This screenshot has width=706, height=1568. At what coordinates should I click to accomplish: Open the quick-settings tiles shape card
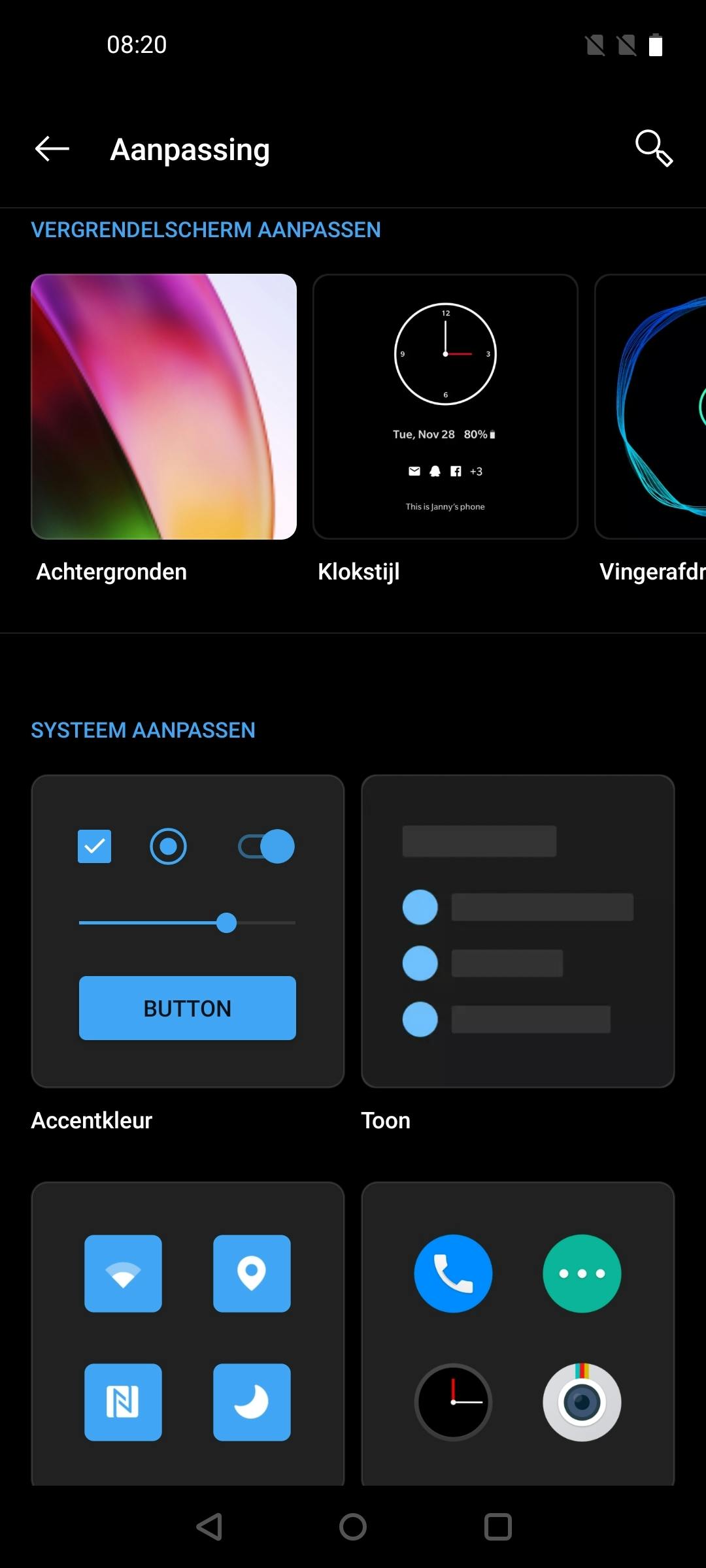tap(188, 1333)
